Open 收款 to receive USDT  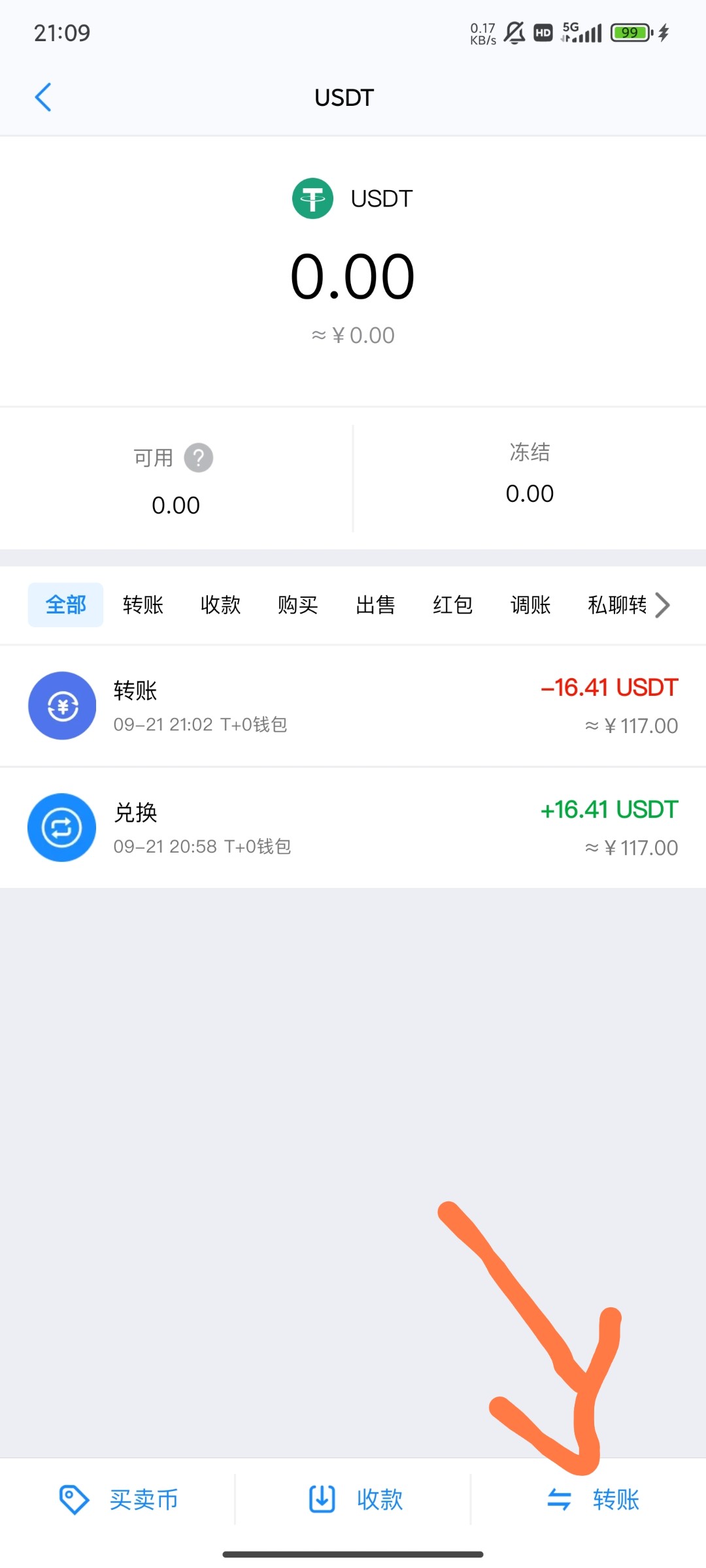click(x=355, y=1499)
